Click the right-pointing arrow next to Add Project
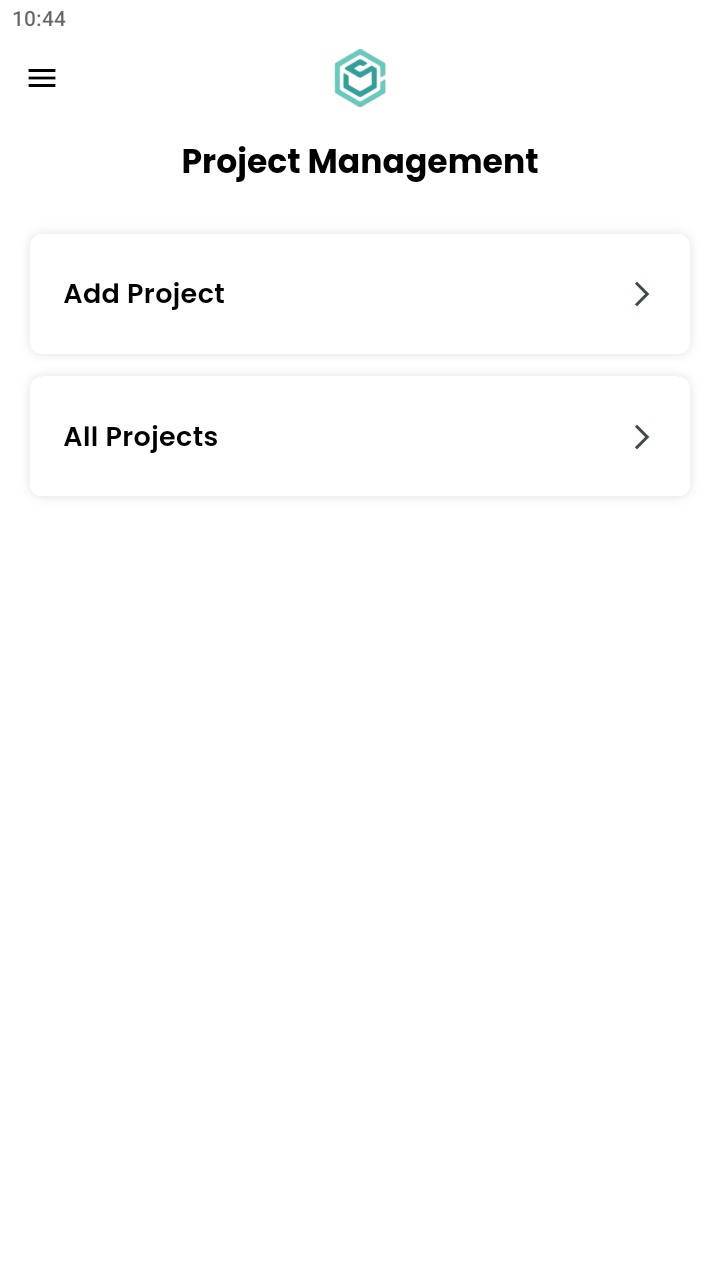Screen dimensions: 720x1280 pyautogui.click(x=641, y=293)
